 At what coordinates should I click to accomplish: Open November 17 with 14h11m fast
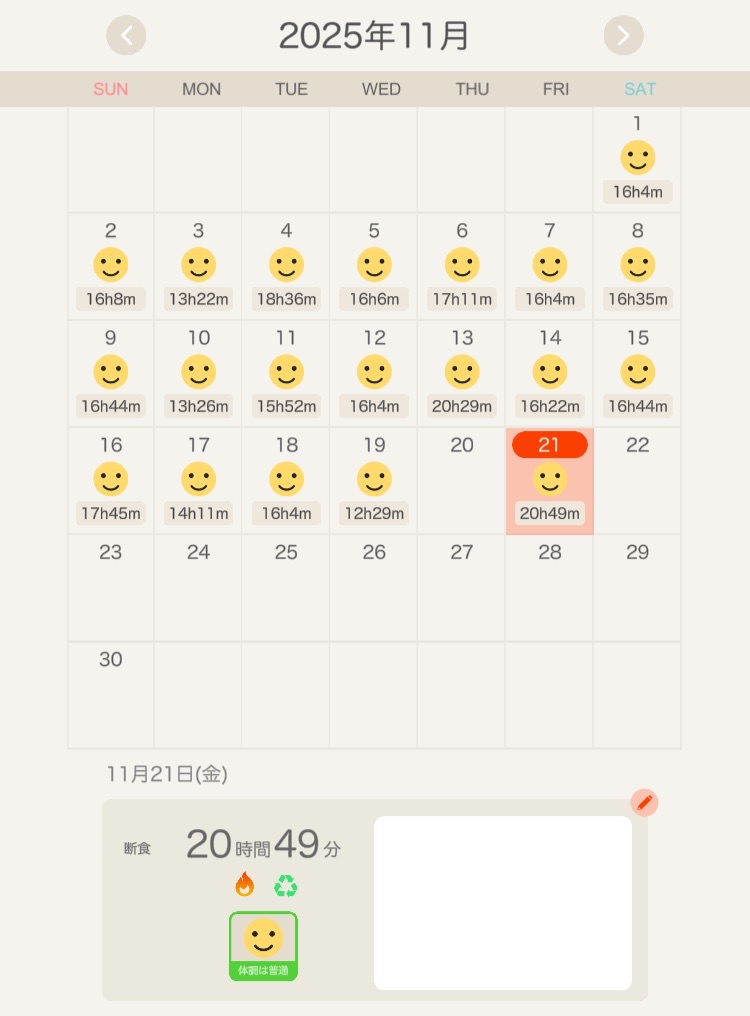click(198, 480)
